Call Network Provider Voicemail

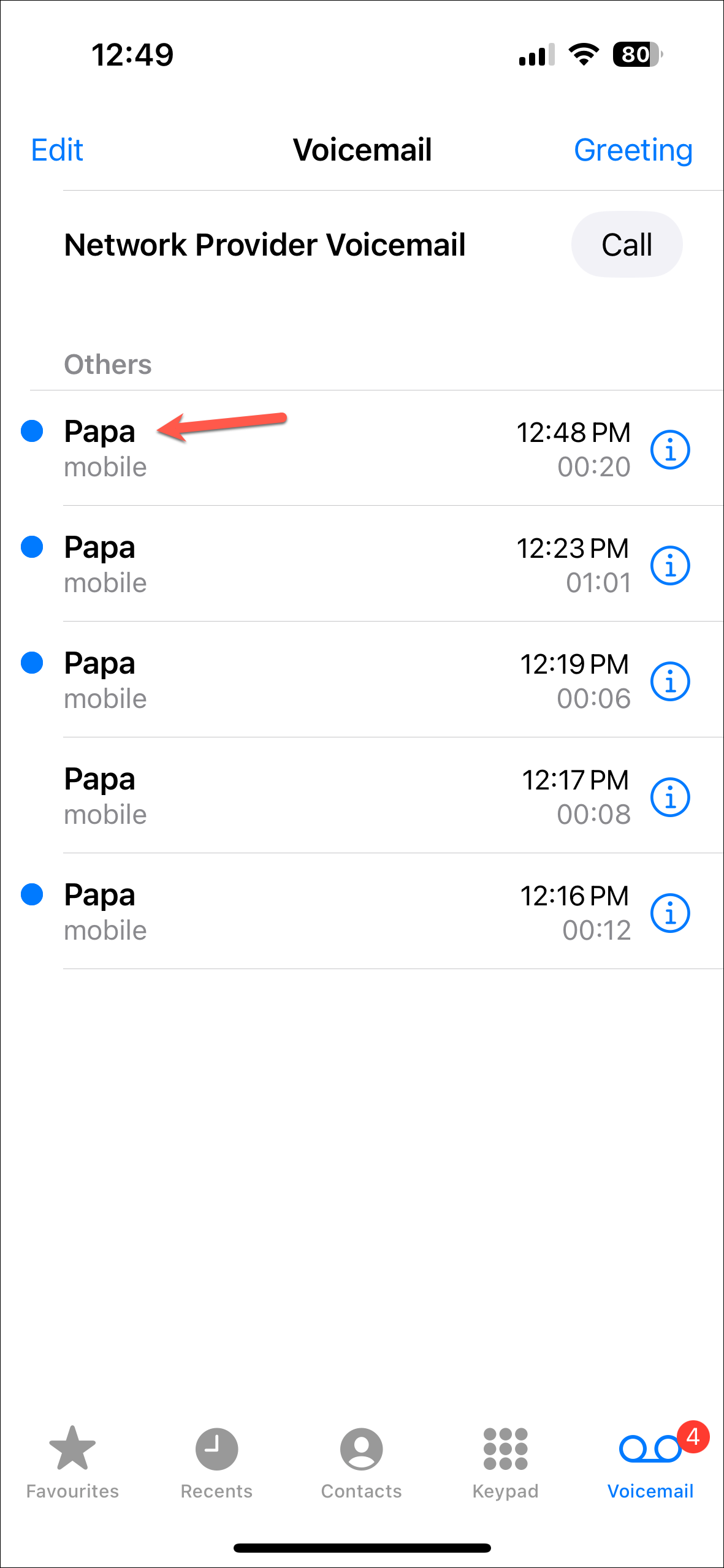point(627,245)
